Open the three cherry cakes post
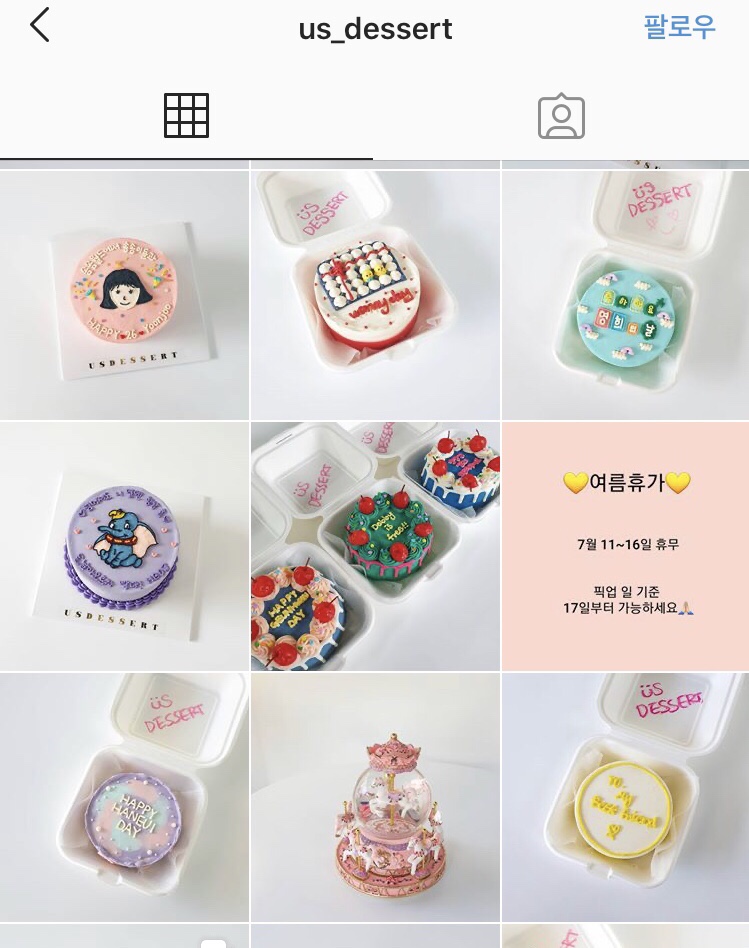 tap(375, 546)
